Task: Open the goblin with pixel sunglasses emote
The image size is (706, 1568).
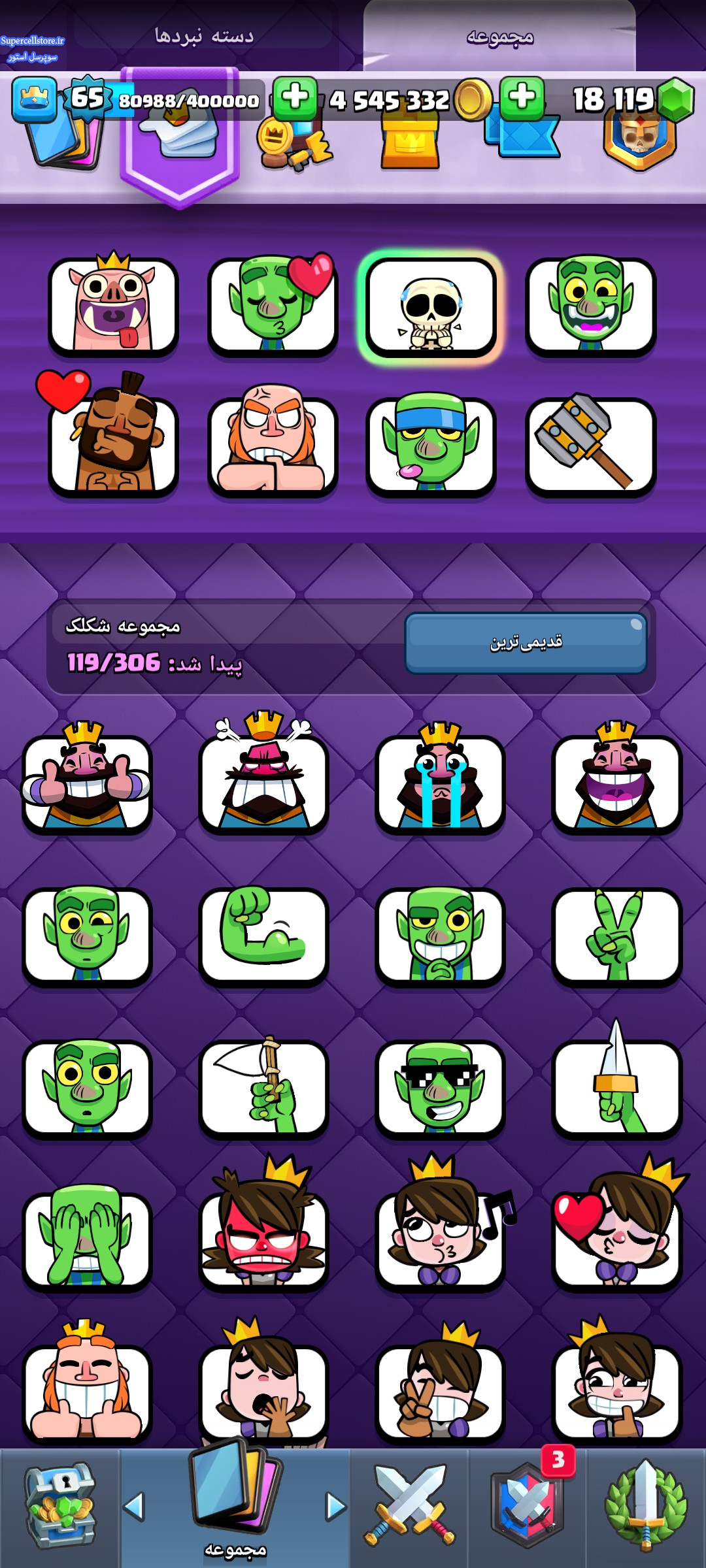Action: tap(440, 1088)
